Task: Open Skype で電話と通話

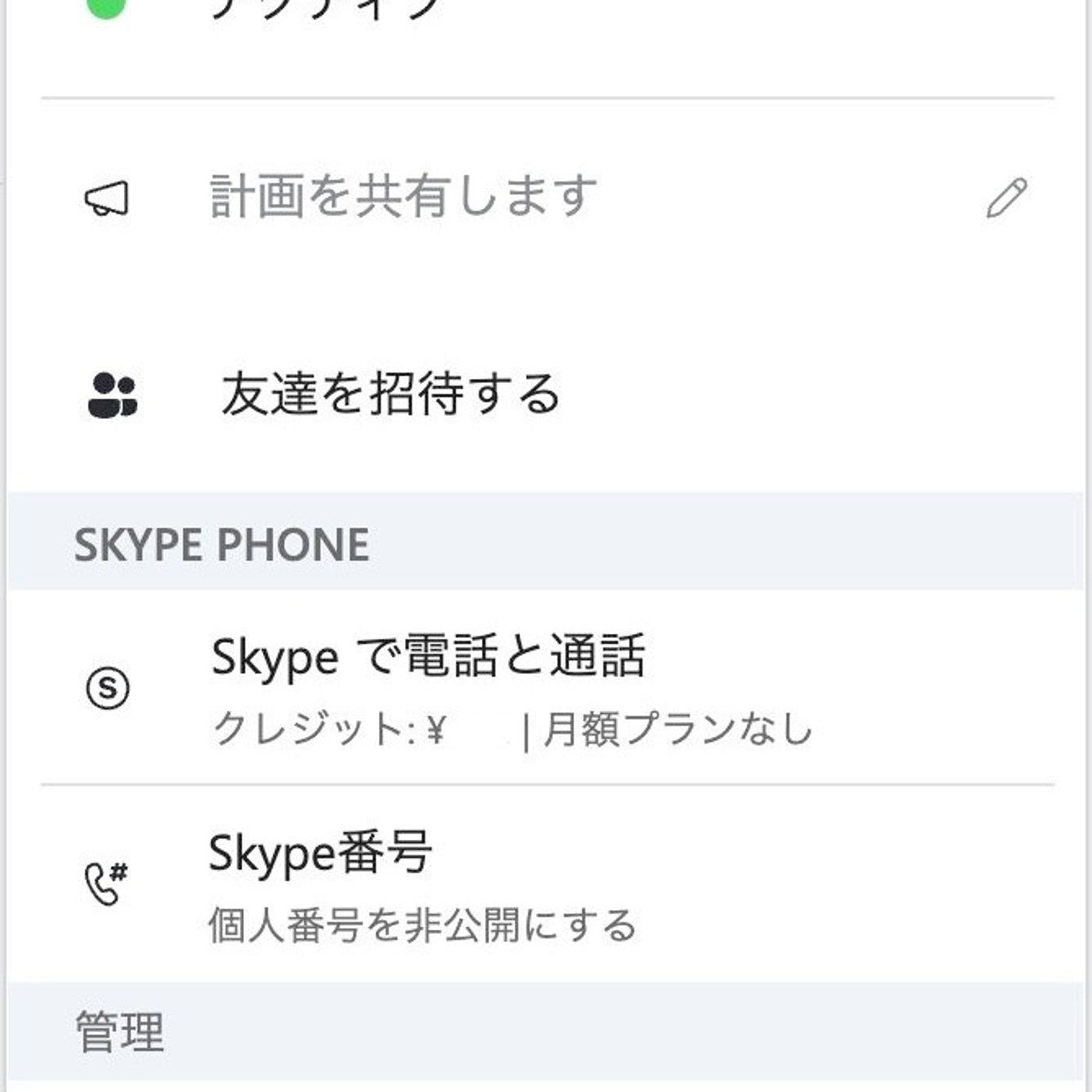Action: coord(427,686)
